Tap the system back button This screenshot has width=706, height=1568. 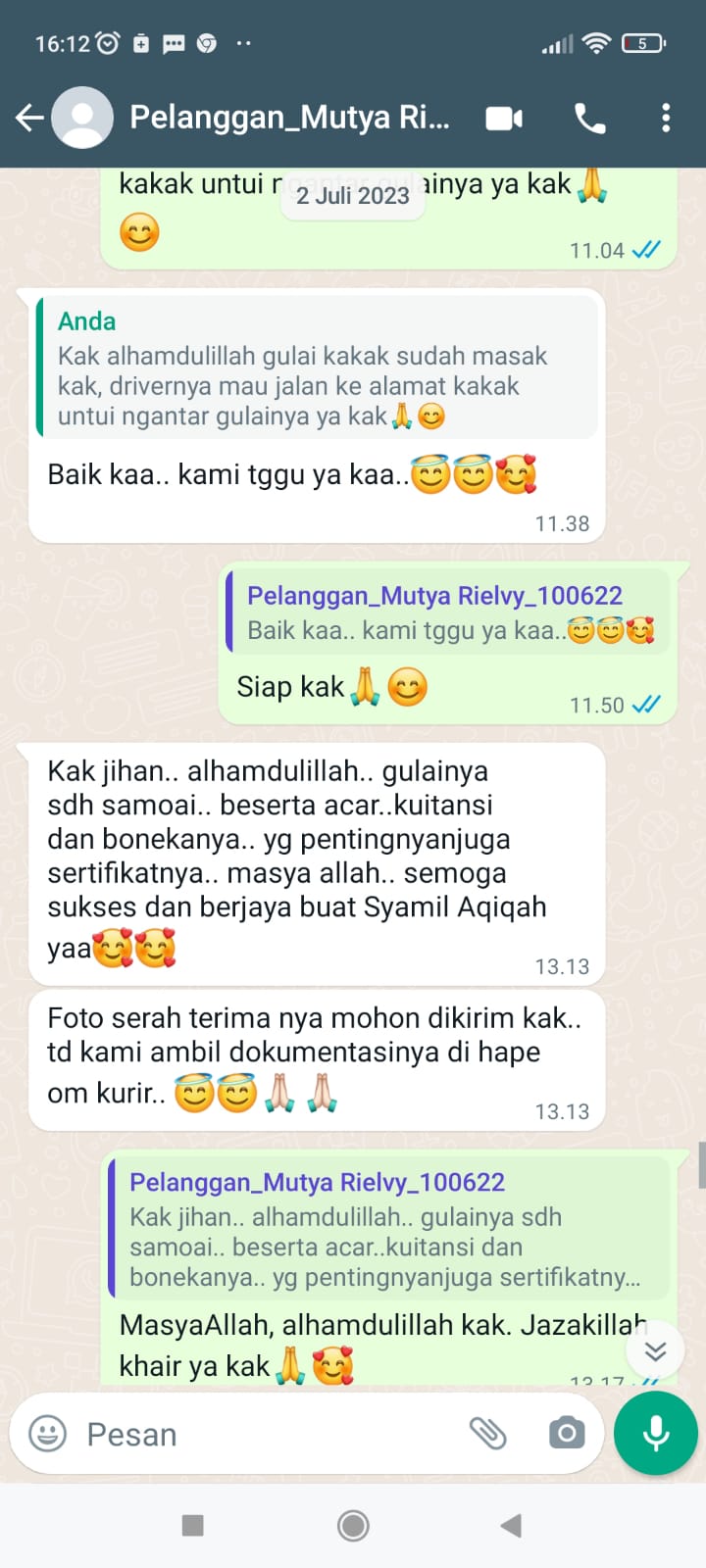pyautogui.click(x=510, y=1525)
